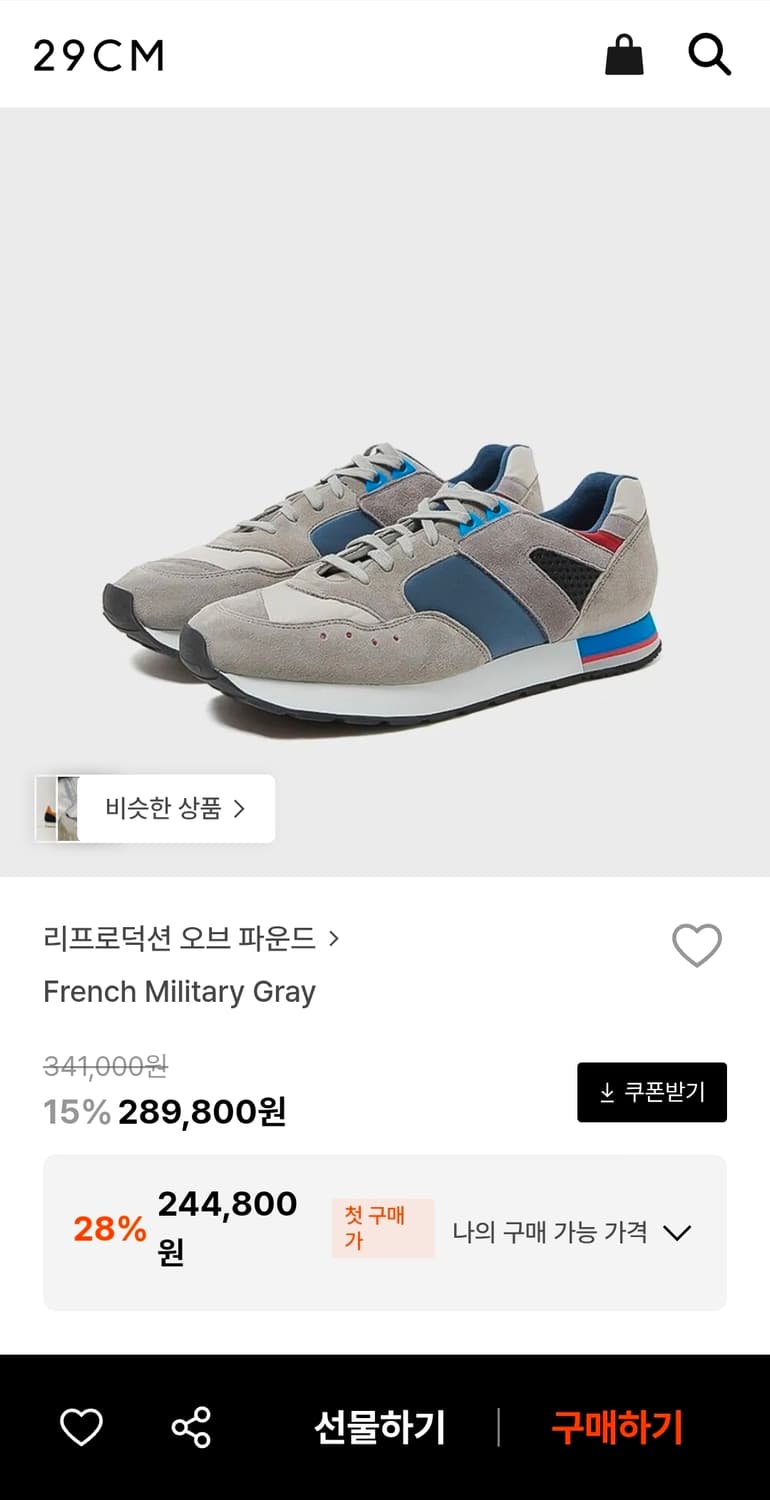Tap the chevron next to 리프로덕션 오브 파운드
The width and height of the screenshot is (770, 1500).
[333, 938]
